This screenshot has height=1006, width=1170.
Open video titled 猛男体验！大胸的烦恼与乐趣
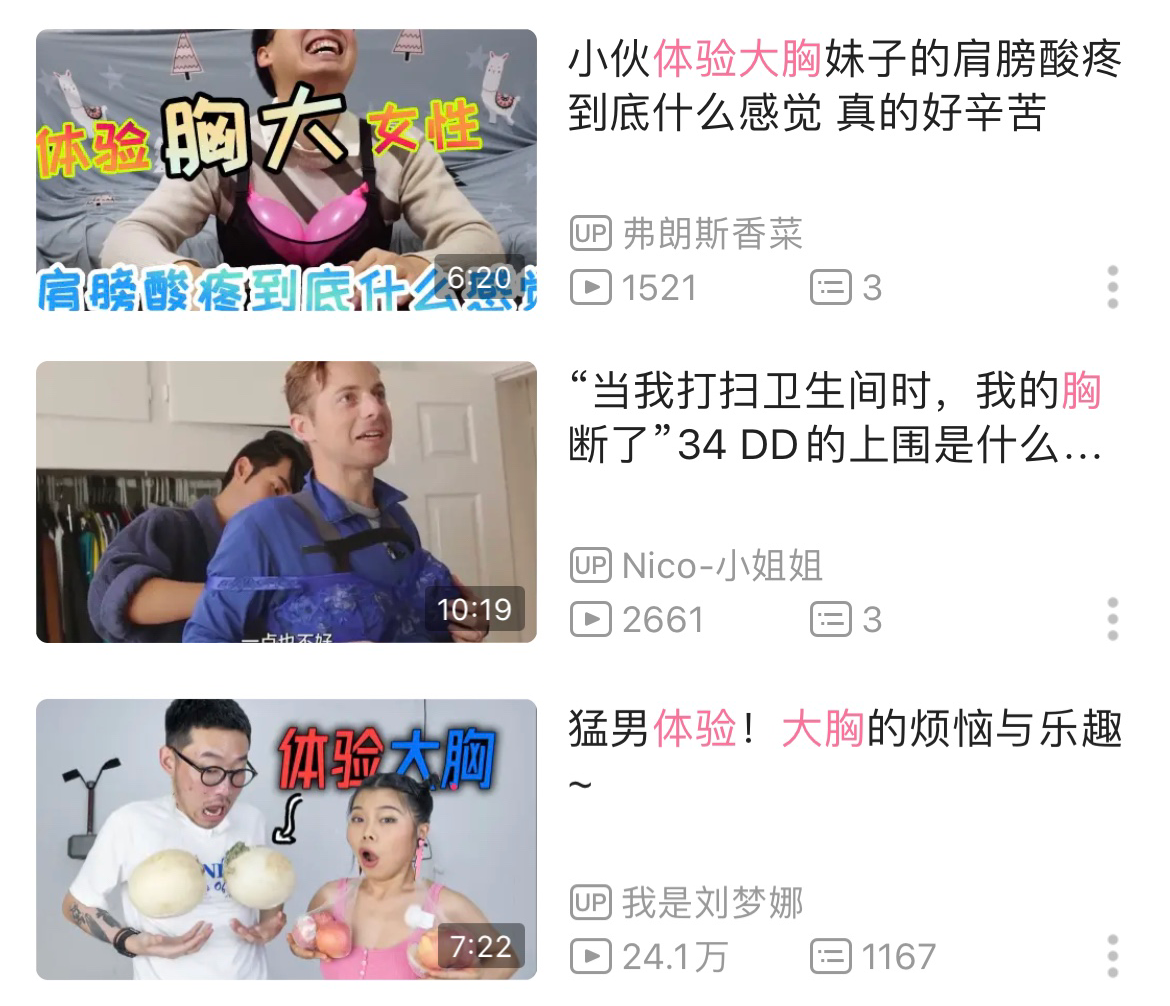(845, 731)
